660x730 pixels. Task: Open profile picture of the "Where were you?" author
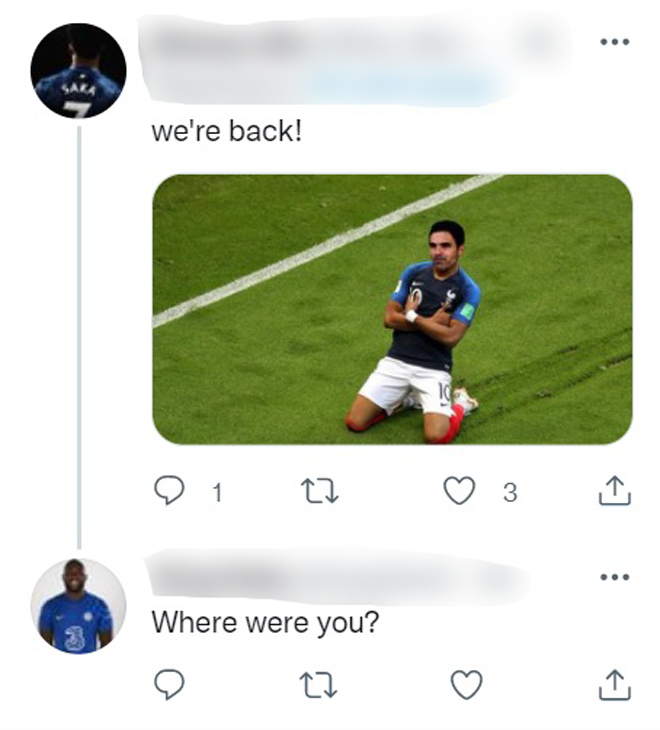click(78, 606)
